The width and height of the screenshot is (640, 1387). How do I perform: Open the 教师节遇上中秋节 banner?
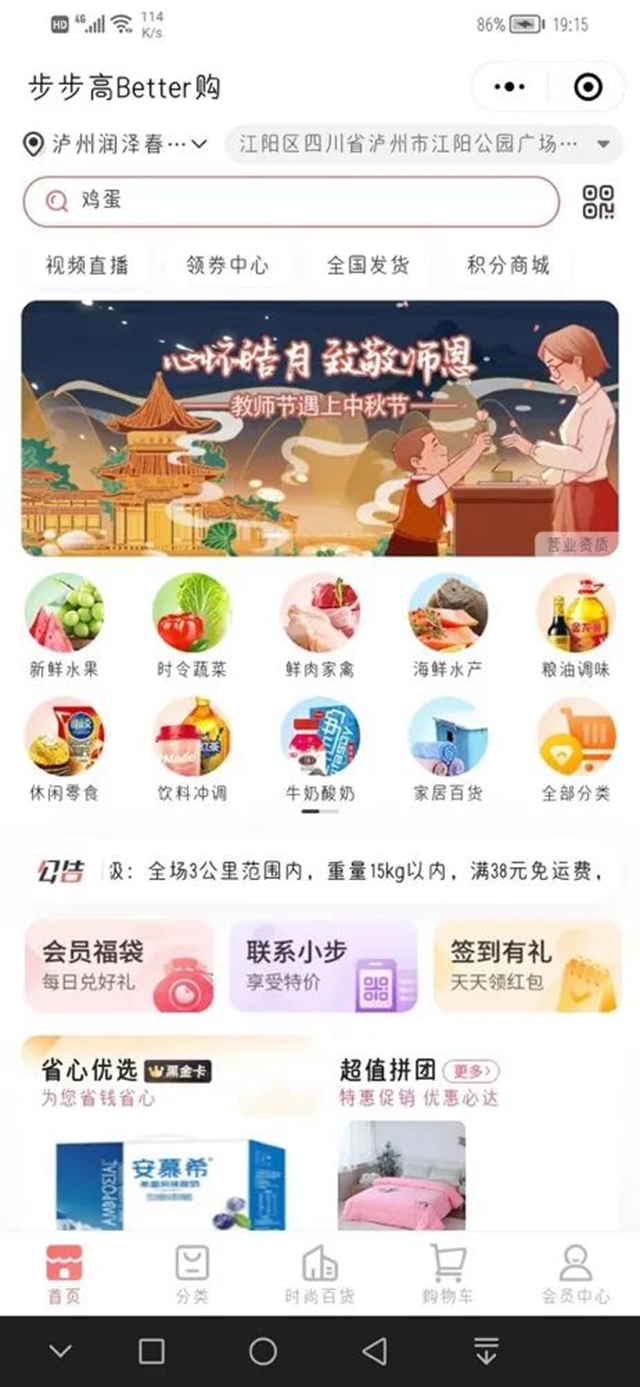pos(320,428)
